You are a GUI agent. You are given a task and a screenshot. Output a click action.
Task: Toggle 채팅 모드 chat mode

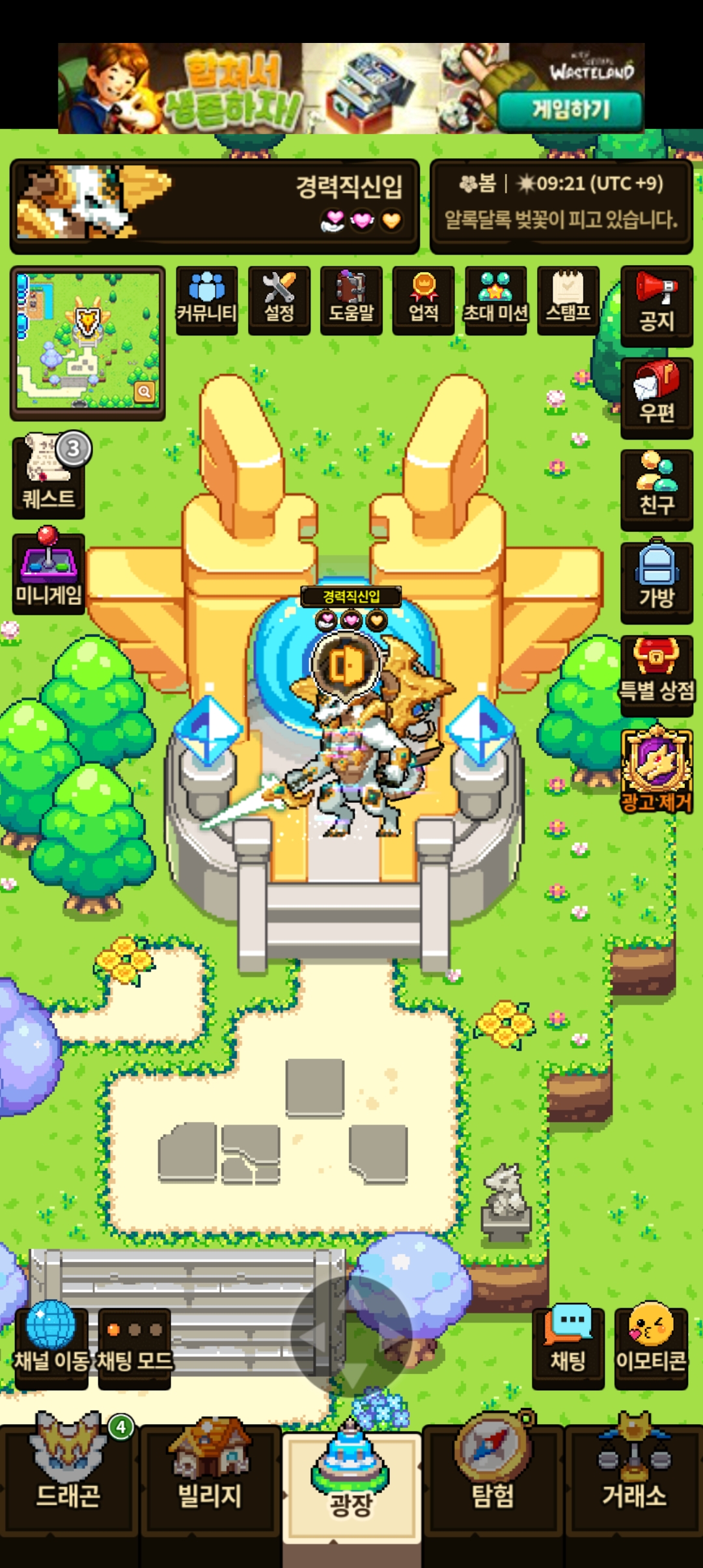[134, 1347]
